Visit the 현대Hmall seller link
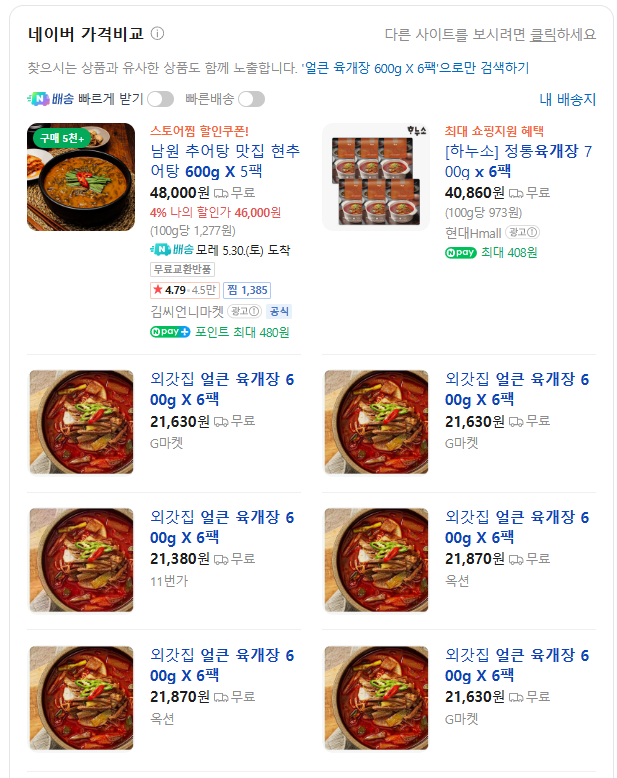Screen dimensions: 617x778 (x=473, y=233)
